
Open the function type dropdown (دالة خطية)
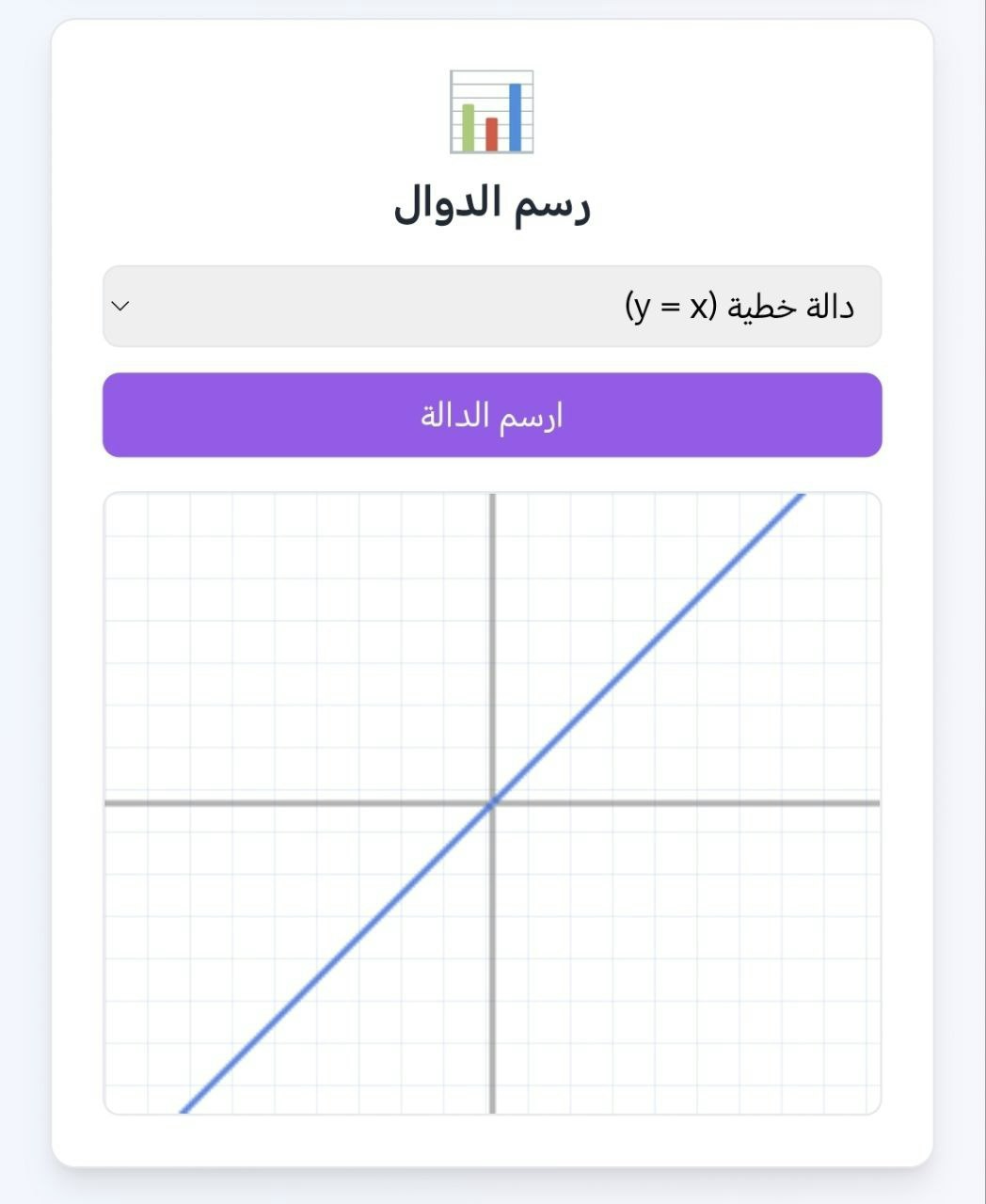point(492,307)
